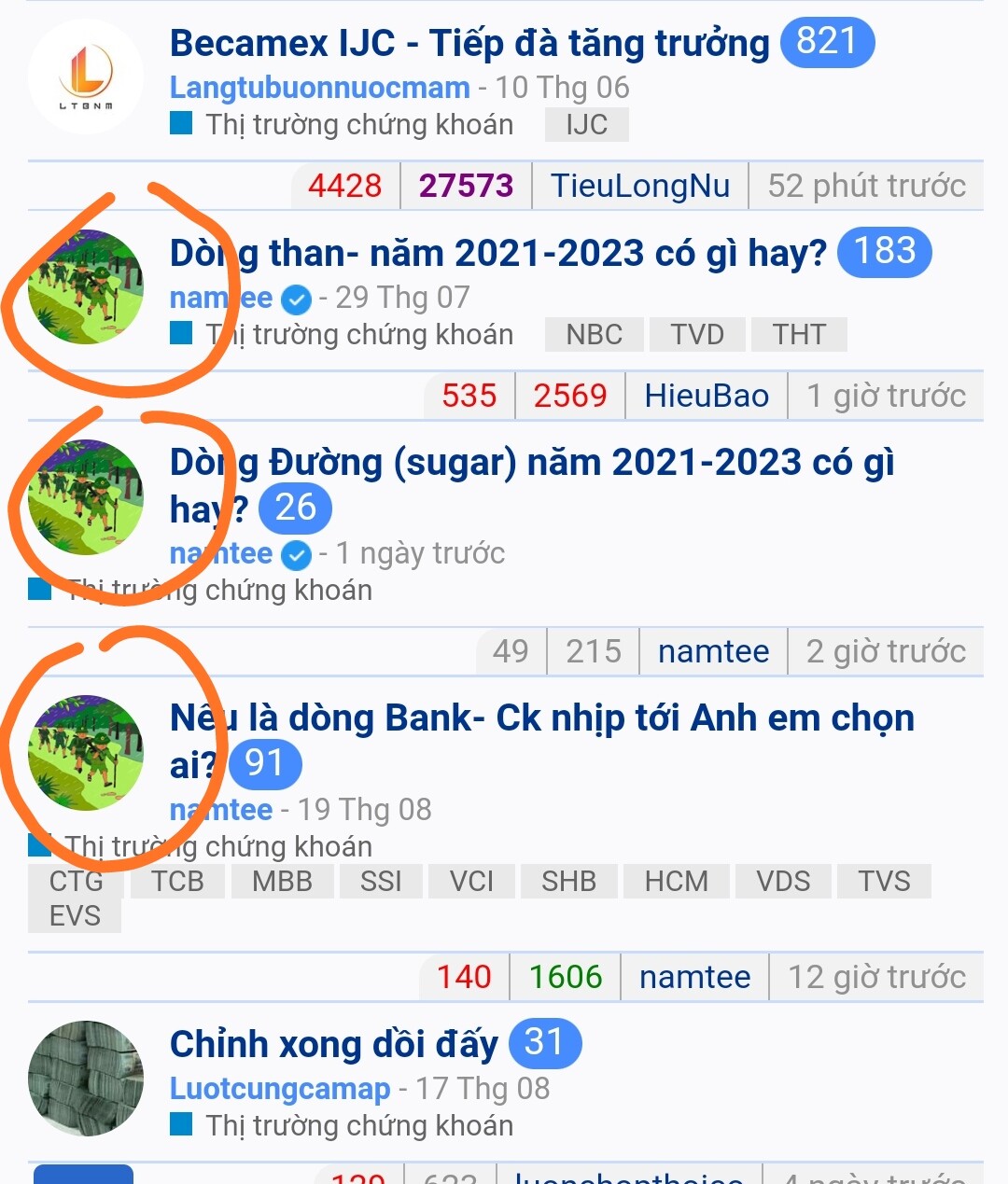Open last poster TieuLongNu's profile
Image resolution: width=1008 pixels, height=1184 pixels.
[x=639, y=186]
